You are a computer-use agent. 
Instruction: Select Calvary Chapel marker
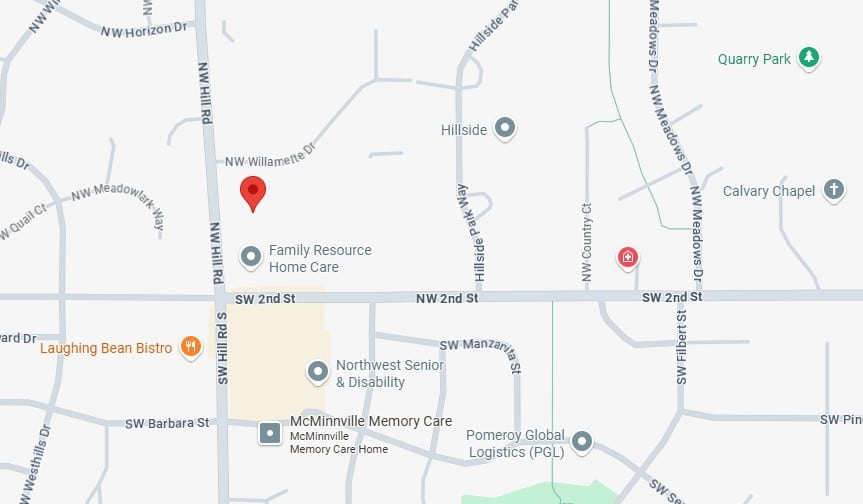point(834,191)
